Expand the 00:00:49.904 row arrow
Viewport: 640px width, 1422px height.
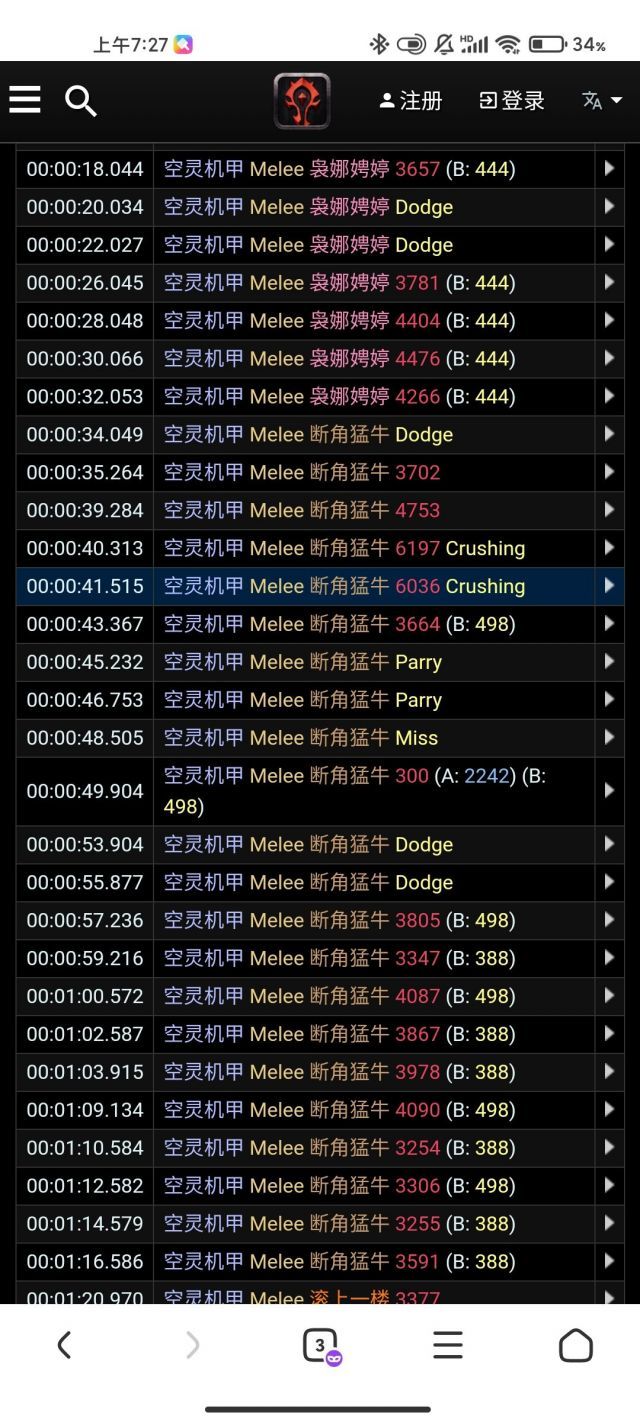(609, 791)
